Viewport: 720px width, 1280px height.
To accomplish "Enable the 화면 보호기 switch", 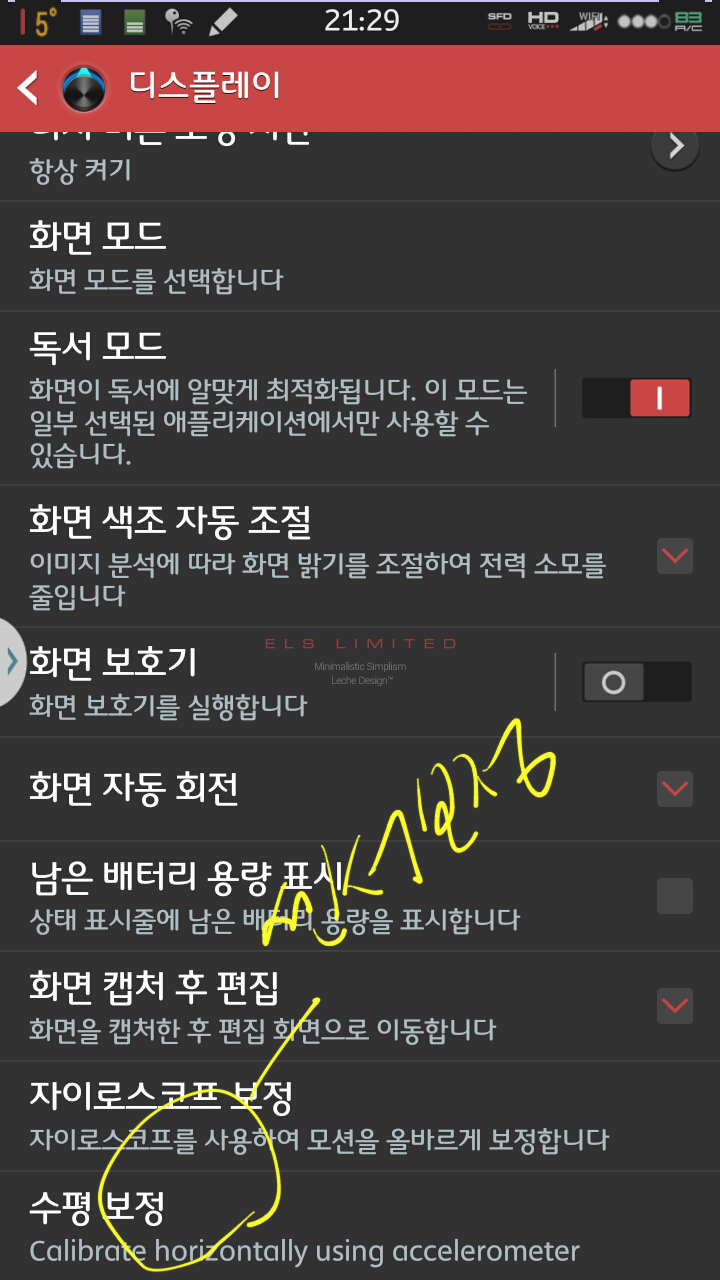I will (637, 682).
